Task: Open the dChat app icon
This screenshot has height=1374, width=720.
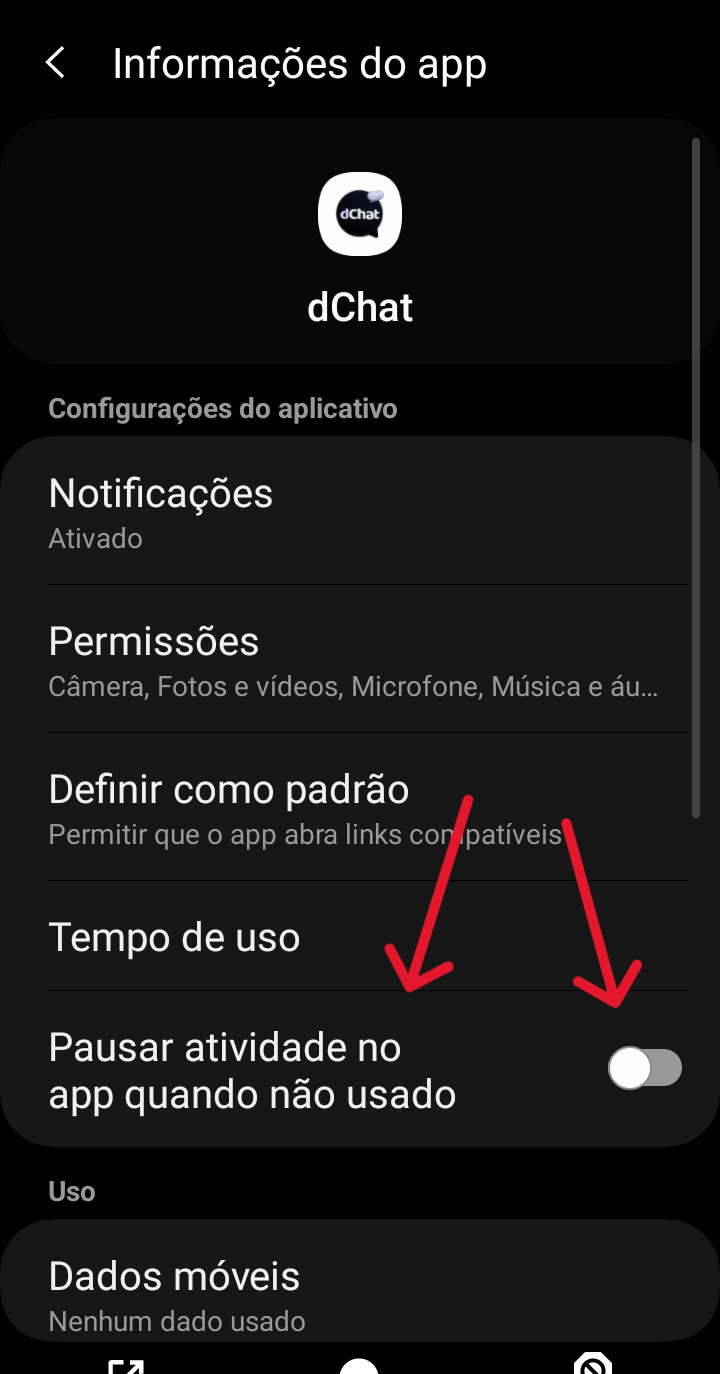Action: click(360, 213)
